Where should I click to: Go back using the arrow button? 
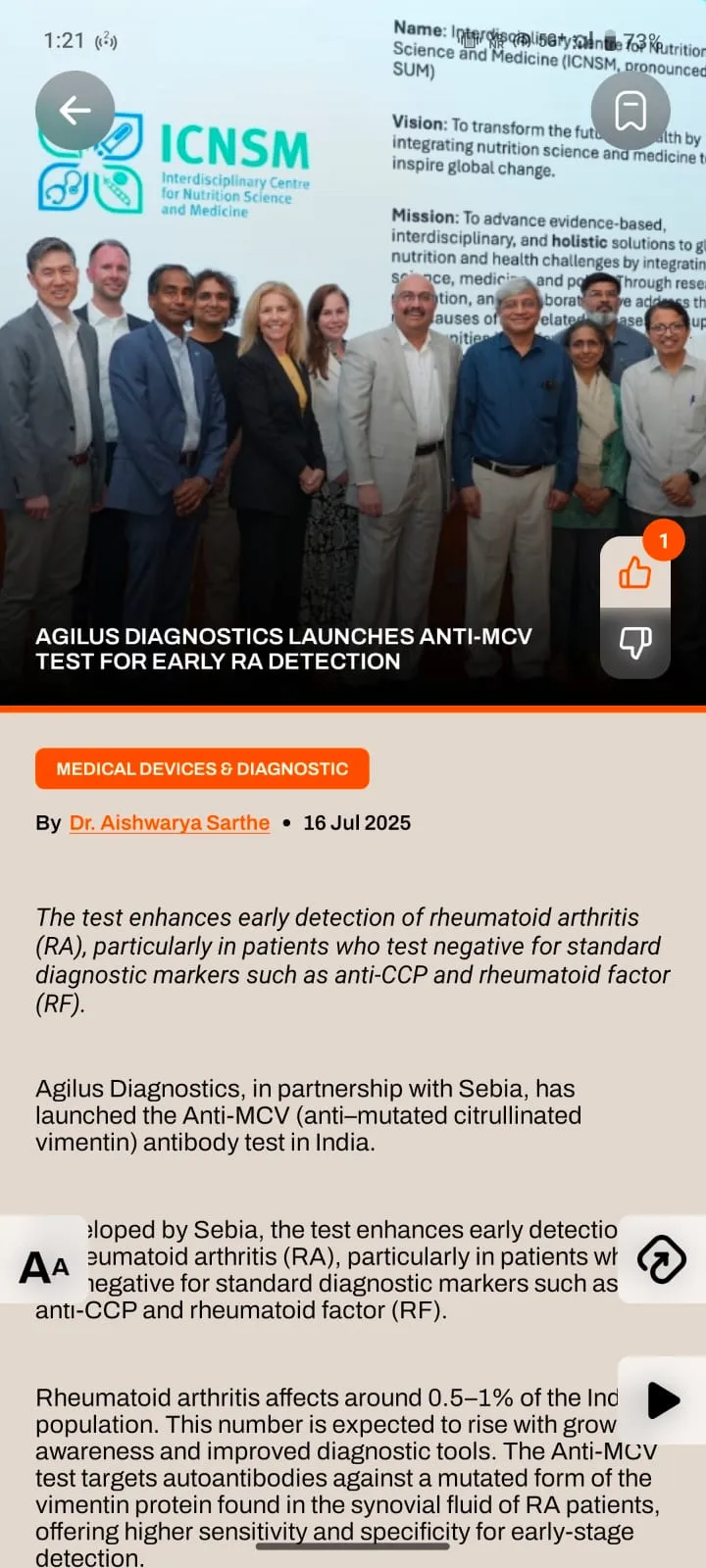(x=75, y=110)
